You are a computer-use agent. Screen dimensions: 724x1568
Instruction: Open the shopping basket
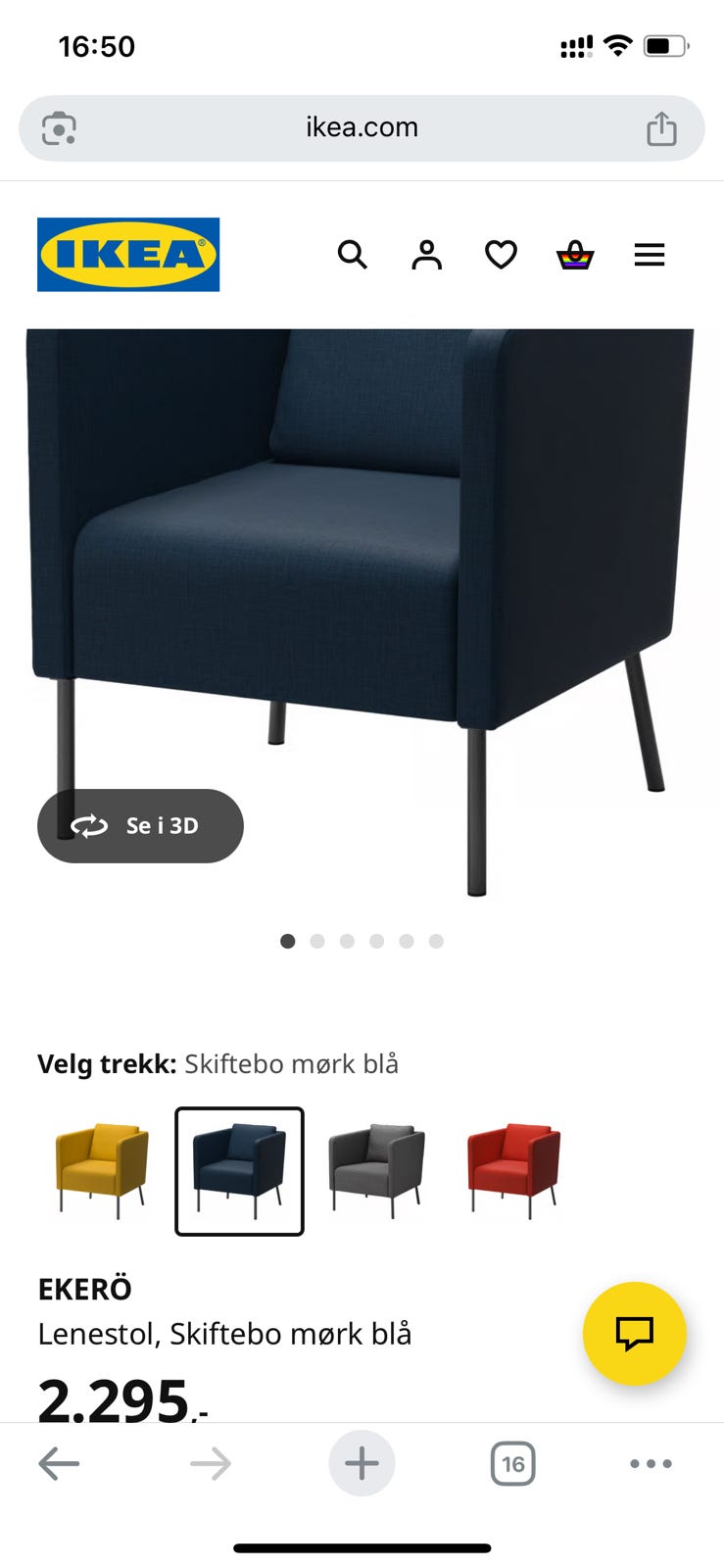pos(575,255)
